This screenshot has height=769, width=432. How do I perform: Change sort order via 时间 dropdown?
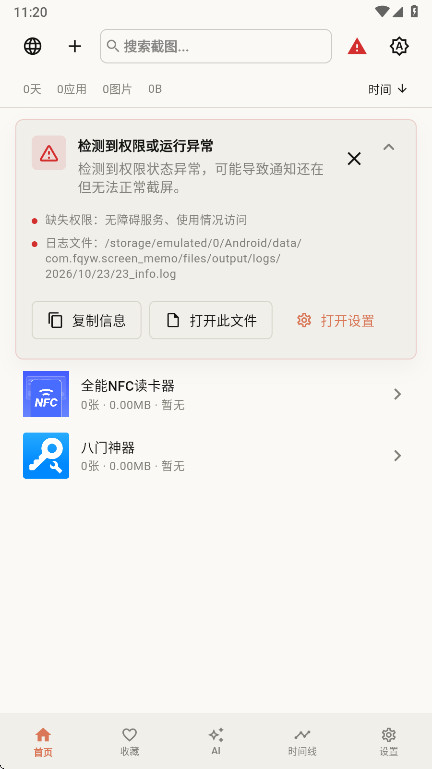[x=387, y=89]
